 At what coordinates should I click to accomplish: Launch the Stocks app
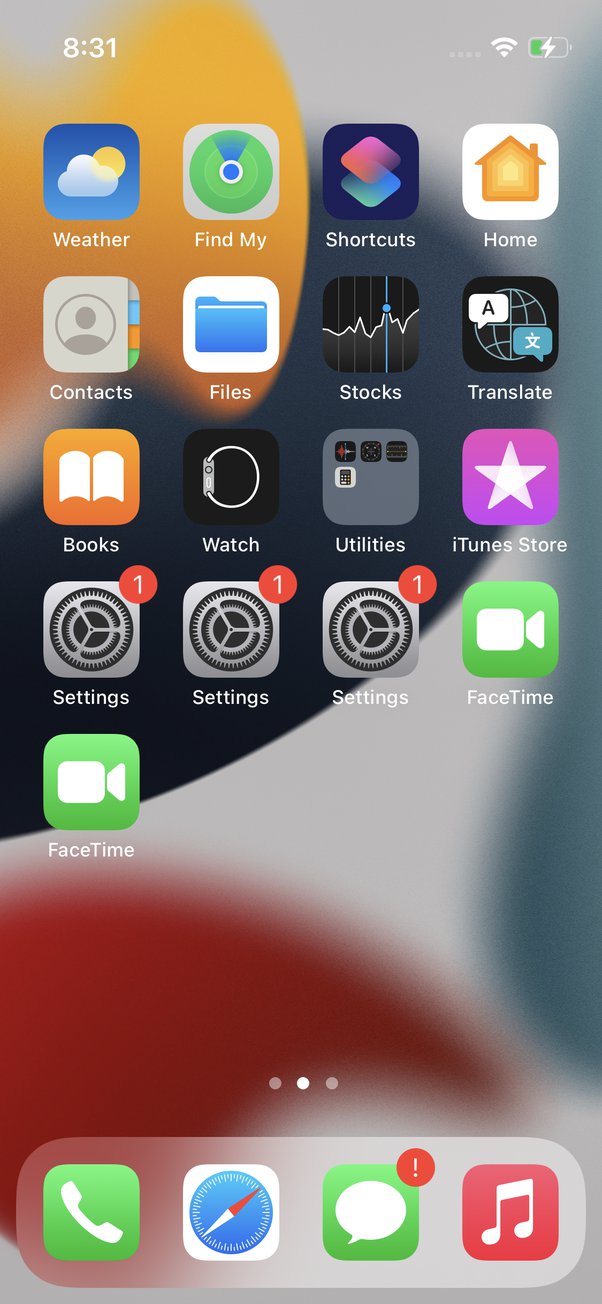pos(370,324)
